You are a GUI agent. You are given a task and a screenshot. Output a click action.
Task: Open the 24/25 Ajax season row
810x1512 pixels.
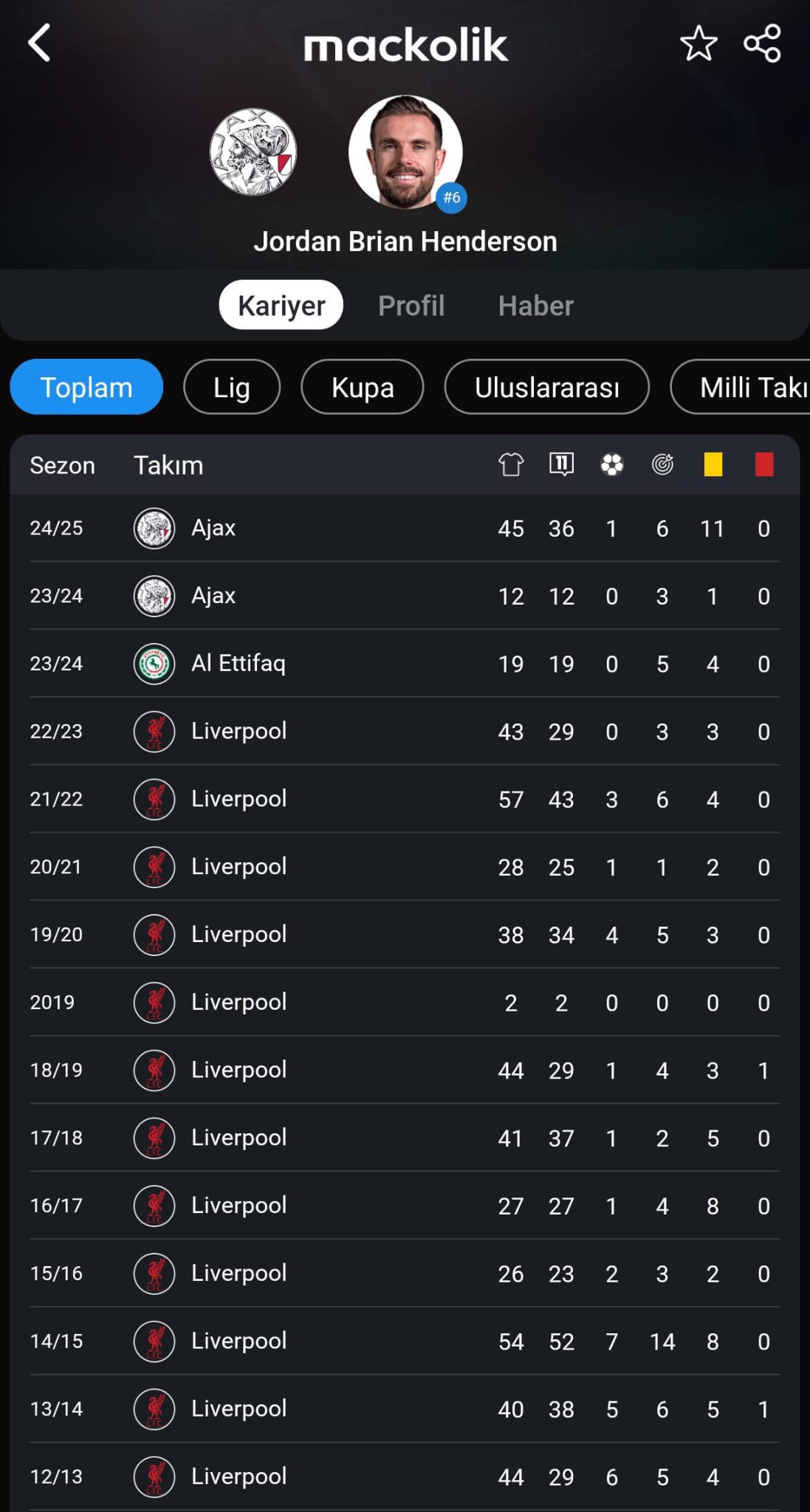coord(405,529)
